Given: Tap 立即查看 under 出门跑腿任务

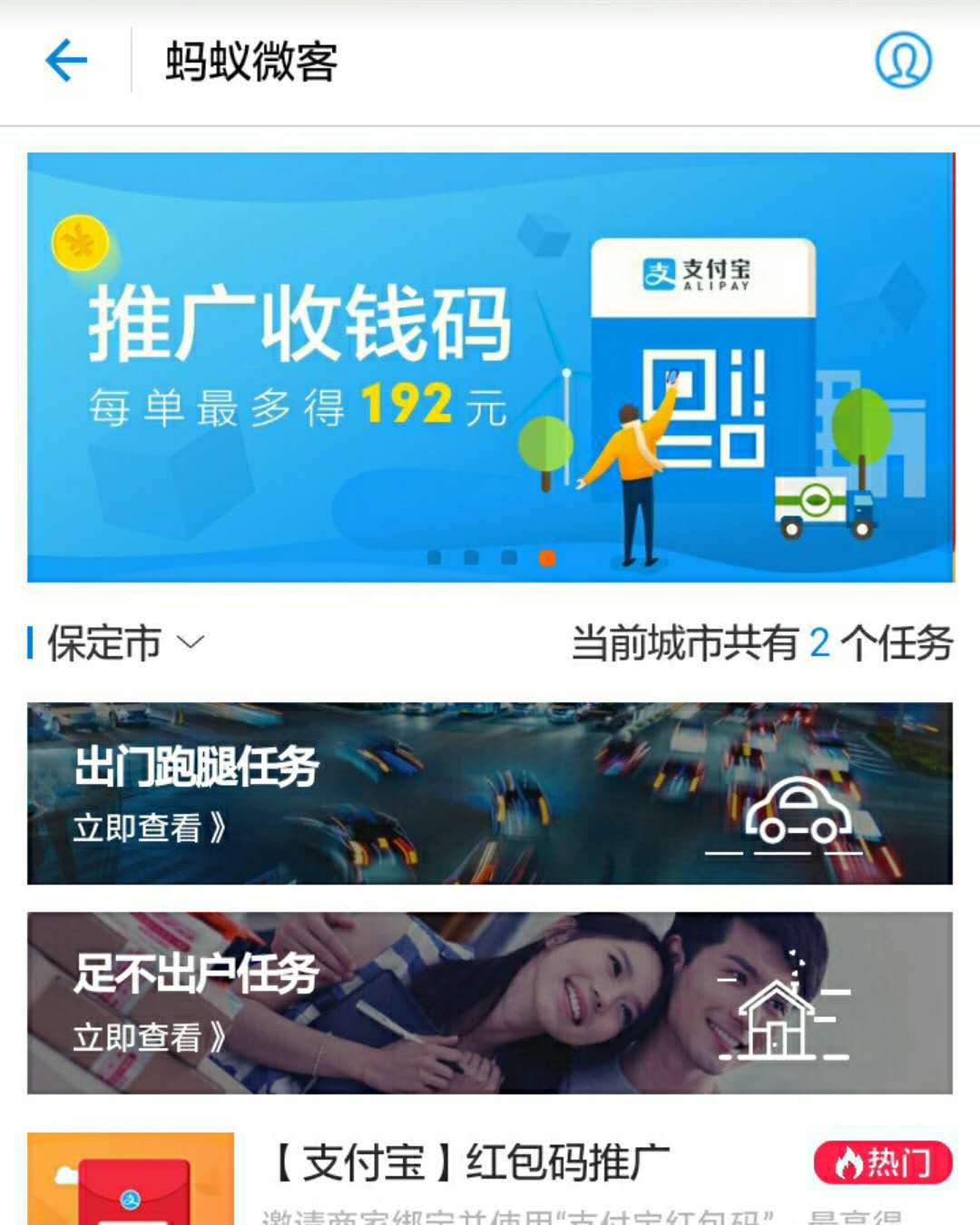Looking at the screenshot, I should (145, 826).
